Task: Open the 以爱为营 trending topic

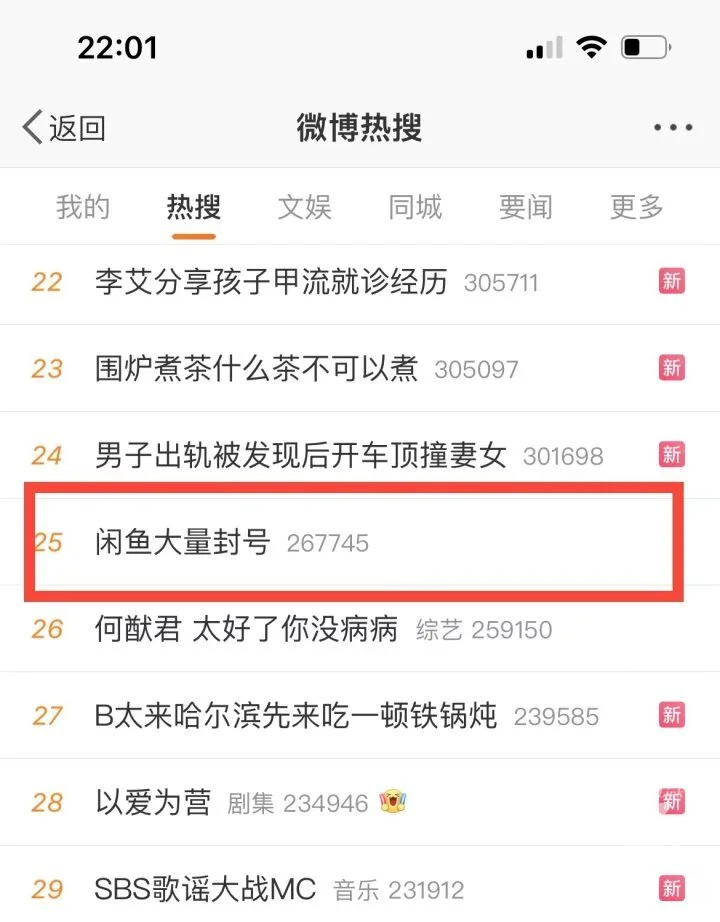Action: point(153,802)
